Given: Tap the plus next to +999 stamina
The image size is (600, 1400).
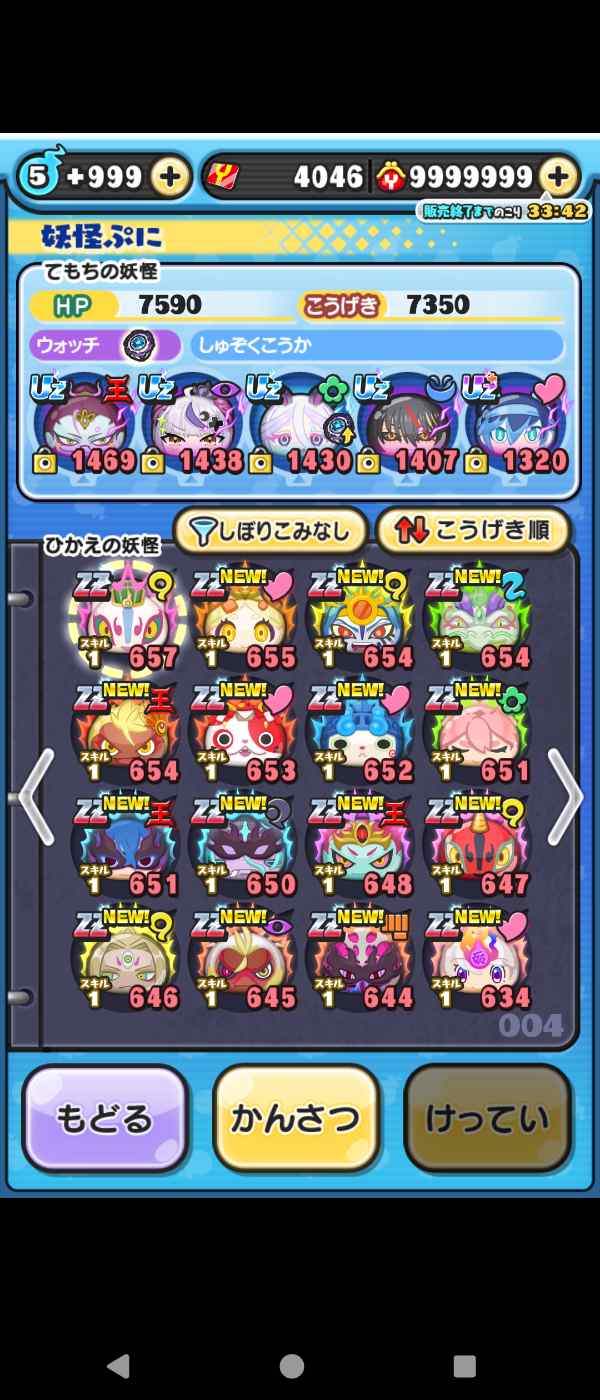Looking at the screenshot, I should 170,177.
